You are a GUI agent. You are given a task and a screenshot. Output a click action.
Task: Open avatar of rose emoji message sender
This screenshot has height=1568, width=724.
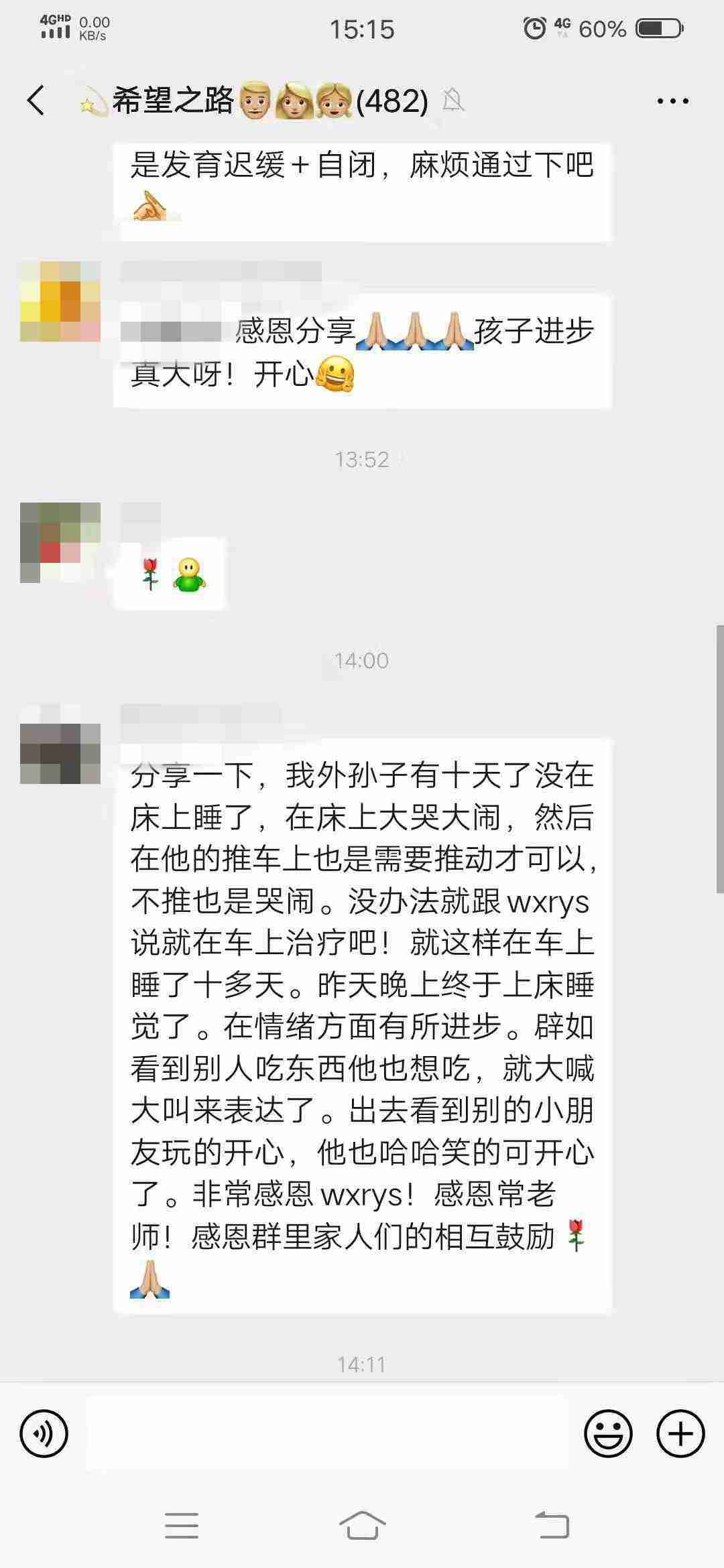click(60, 542)
